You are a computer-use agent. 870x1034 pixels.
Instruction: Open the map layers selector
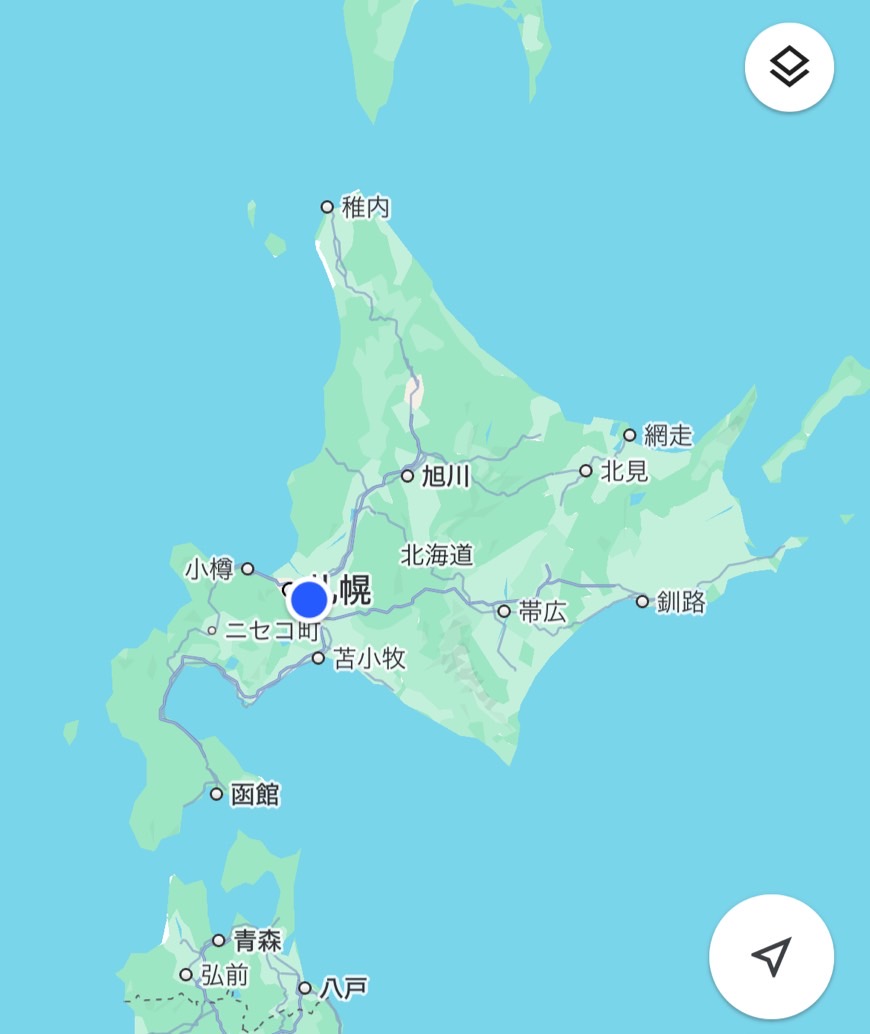(x=789, y=67)
